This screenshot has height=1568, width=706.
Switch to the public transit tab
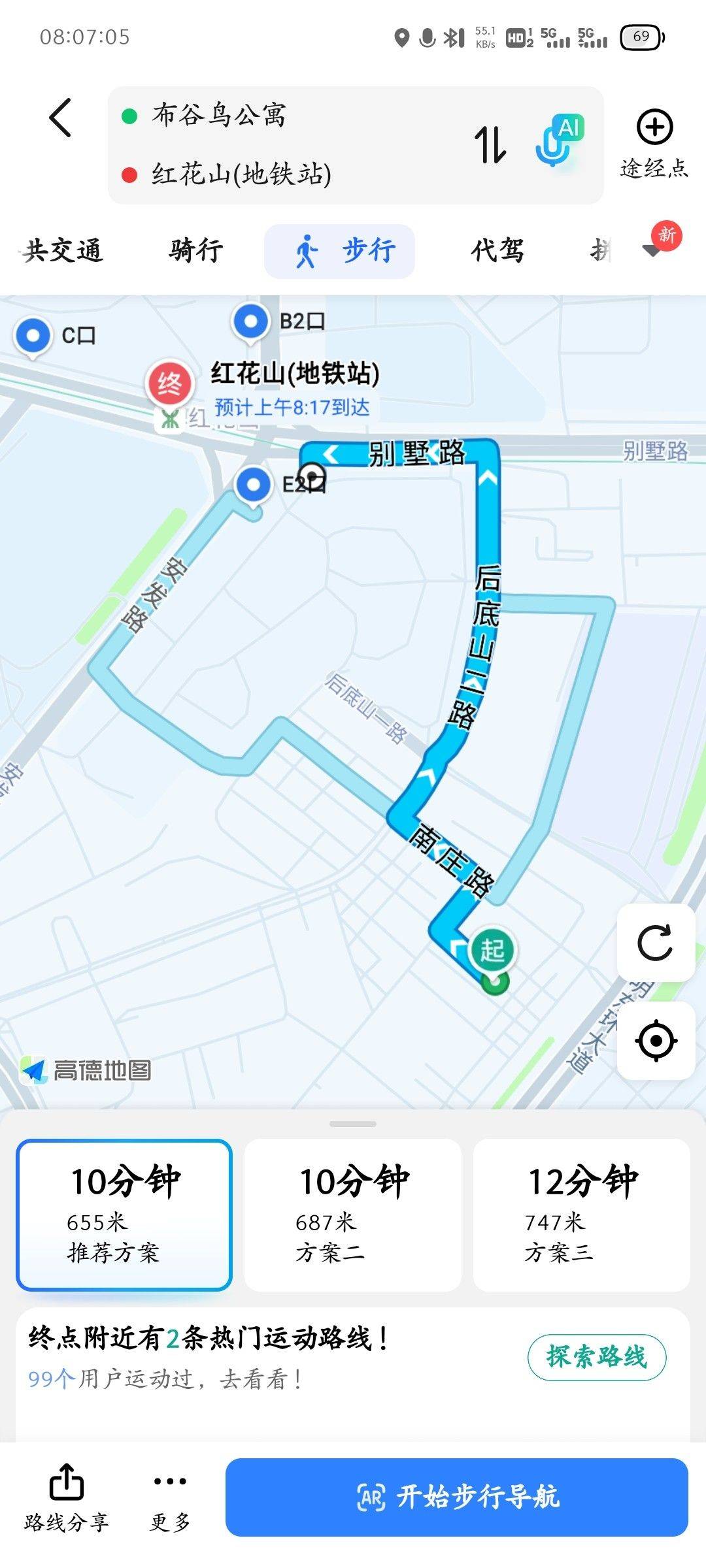coord(63,251)
